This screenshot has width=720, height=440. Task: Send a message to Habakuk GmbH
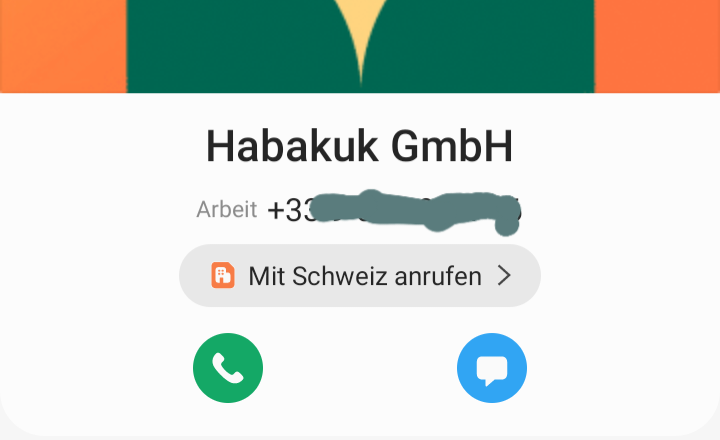(491, 369)
